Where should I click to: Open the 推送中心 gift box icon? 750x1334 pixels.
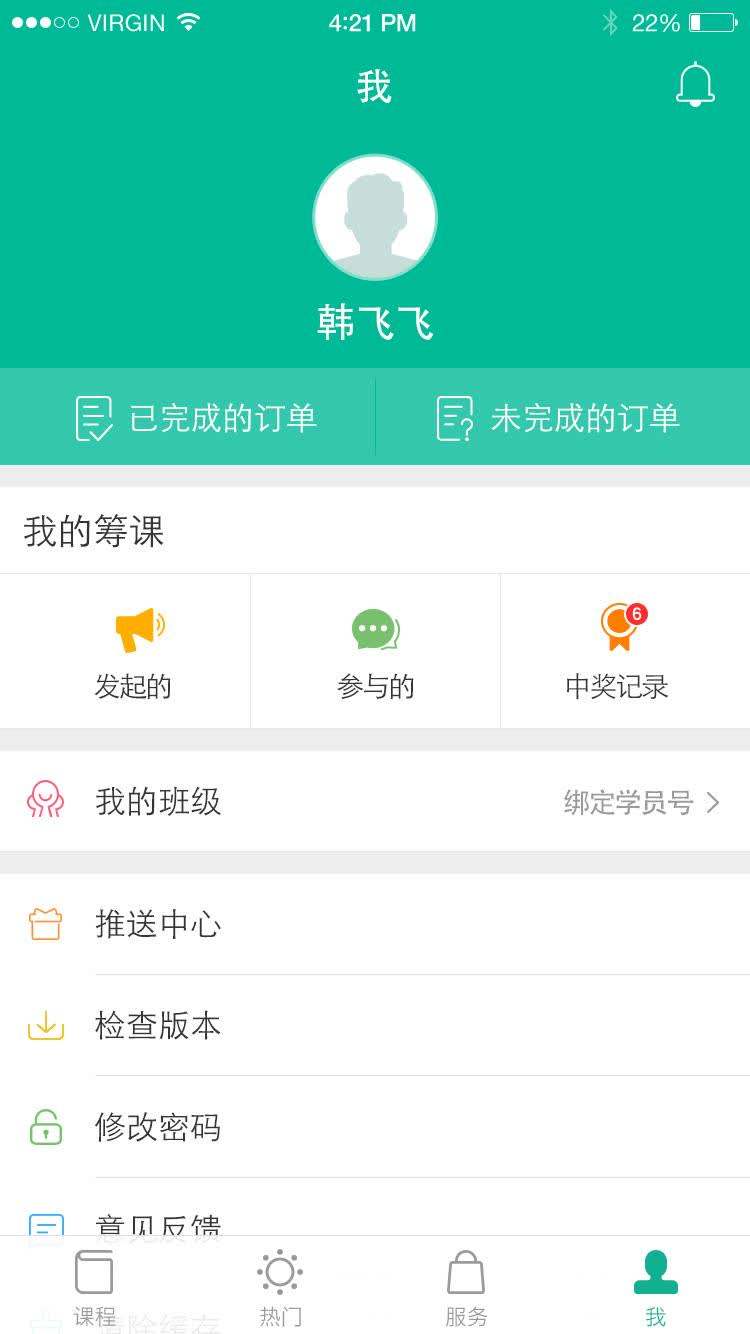point(45,925)
